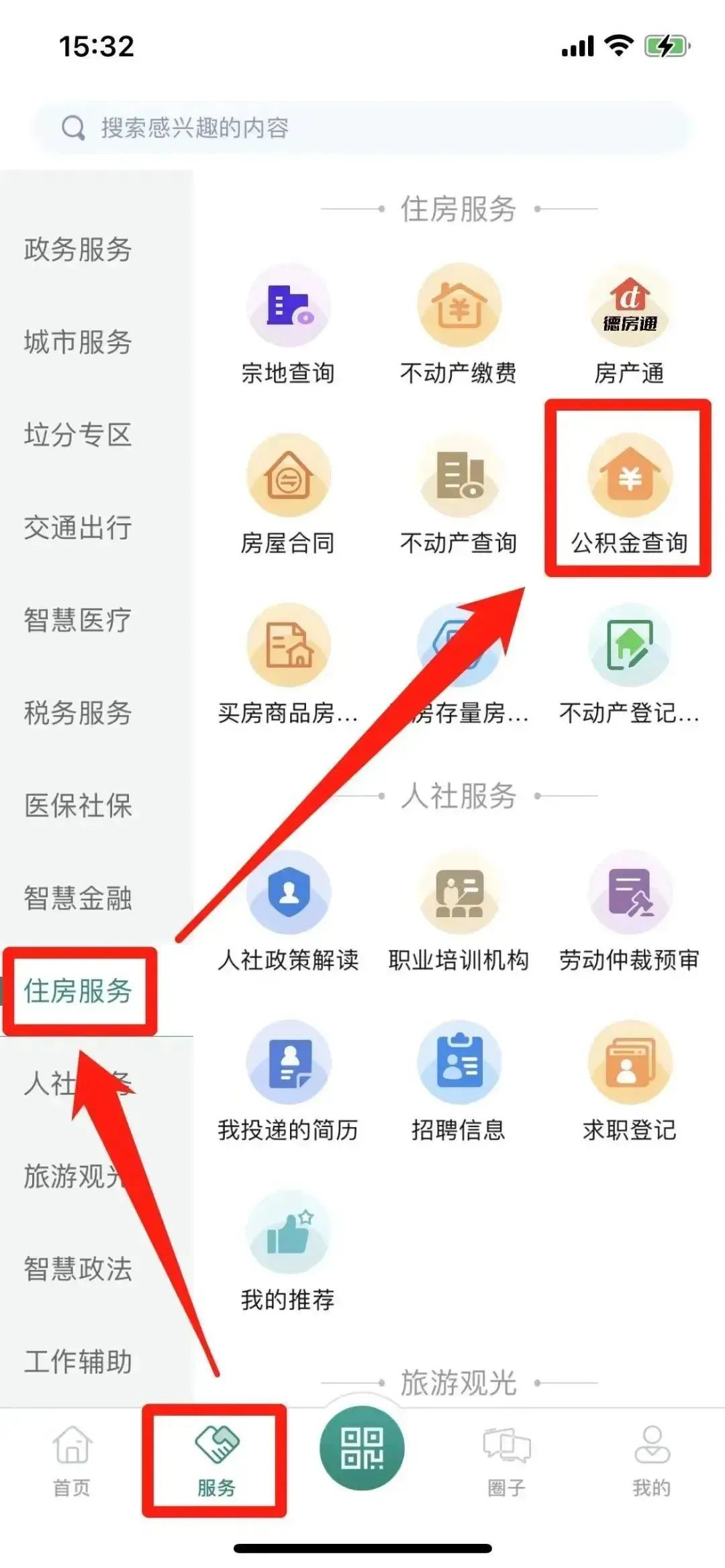725x1568 pixels.
Task: Tap the search box for content
Action: pyautogui.click(x=361, y=127)
